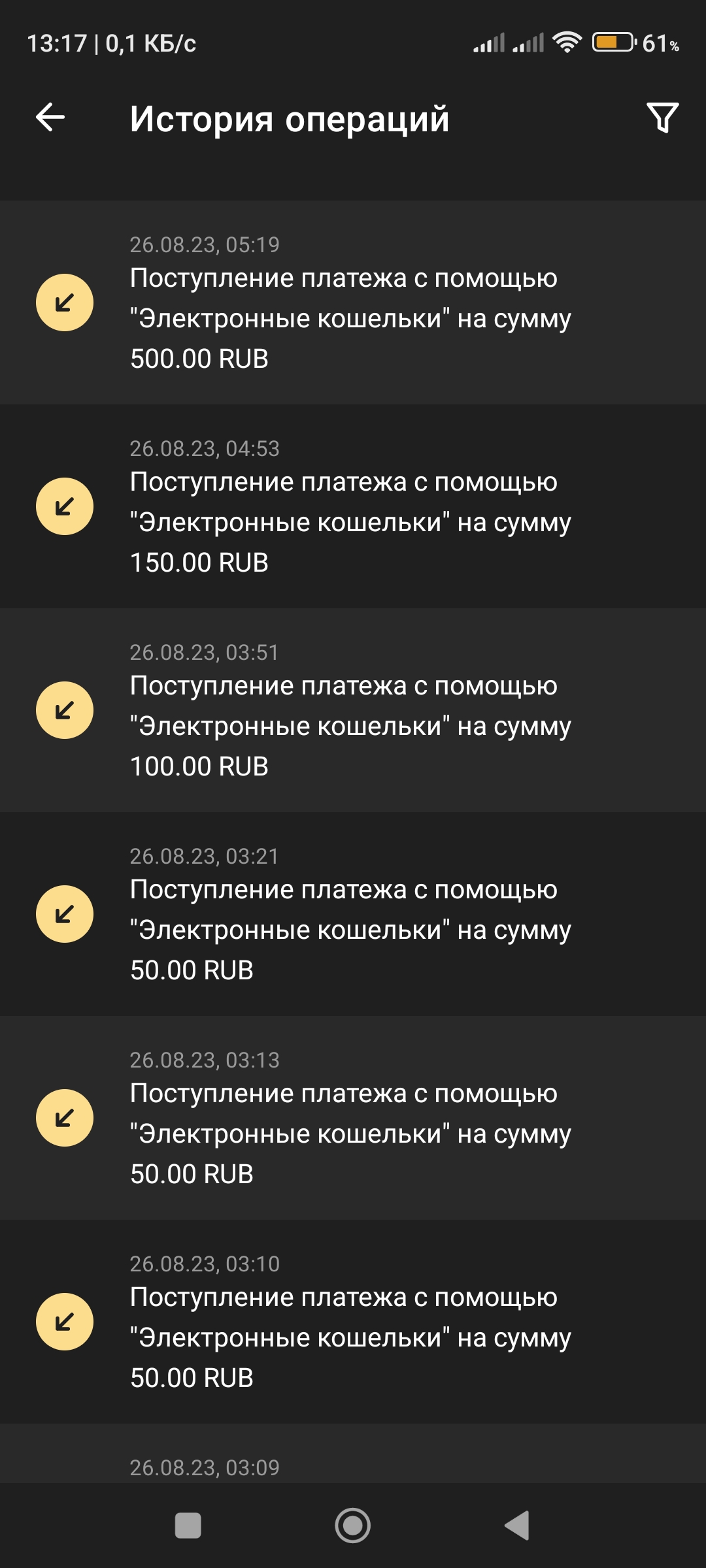View details of the 03:10 payment
This screenshot has width=706, height=1568.
[353, 1322]
